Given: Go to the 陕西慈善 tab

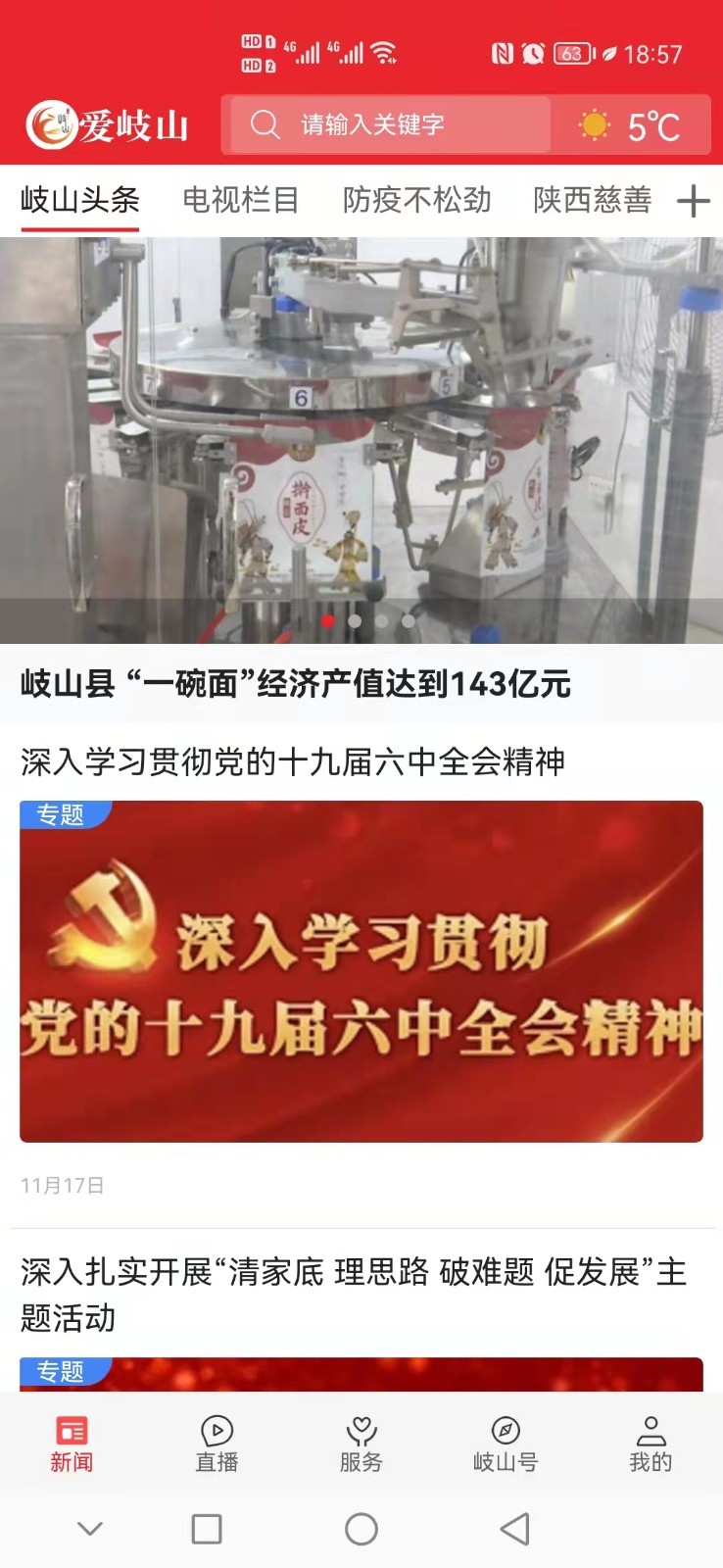Looking at the screenshot, I should 592,201.
